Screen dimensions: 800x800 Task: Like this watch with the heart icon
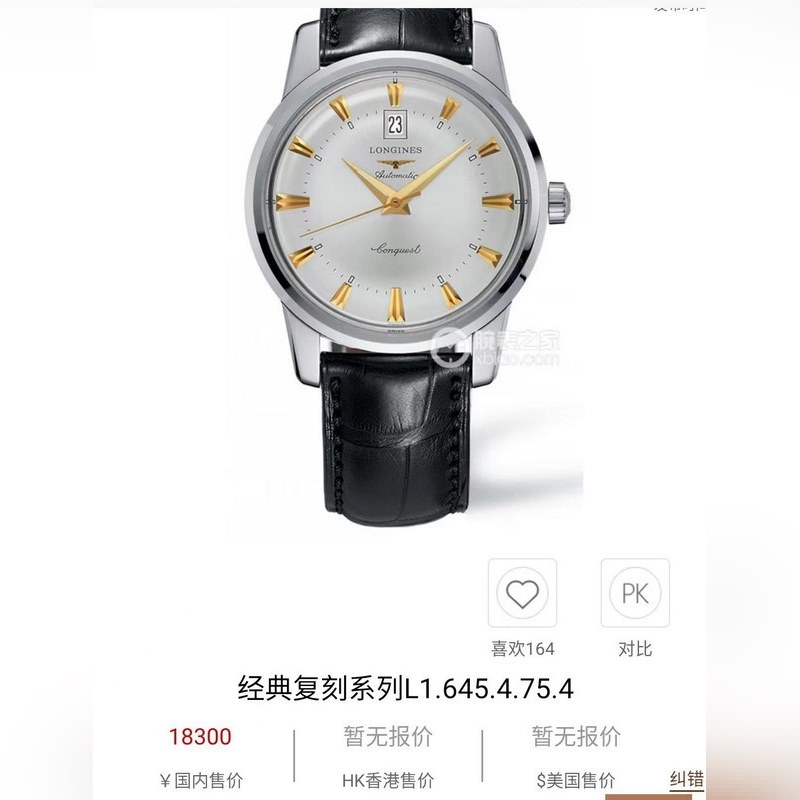522,594
